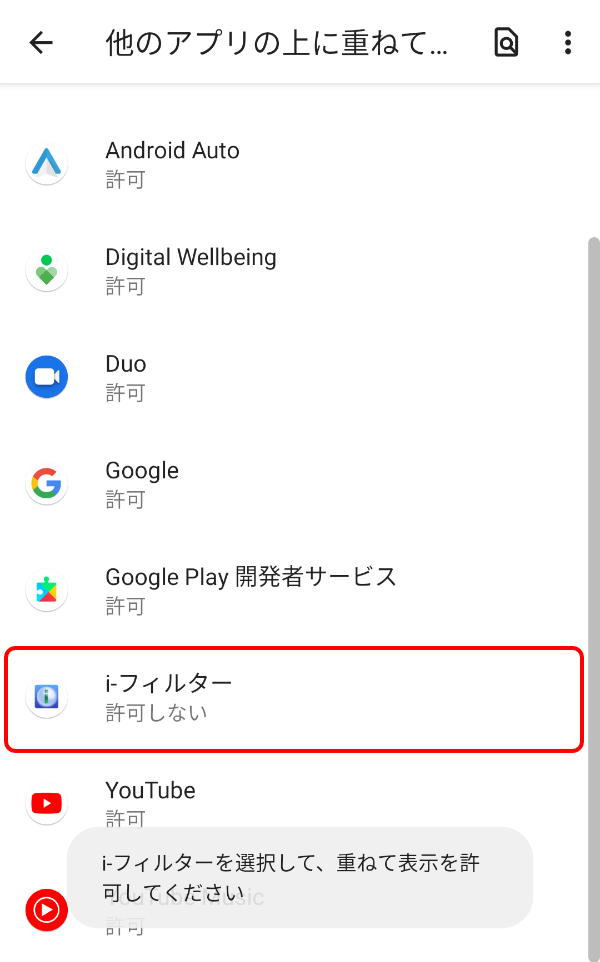Open the search icon in app bar
The height and width of the screenshot is (962, 600).
[x=506, y=42]
